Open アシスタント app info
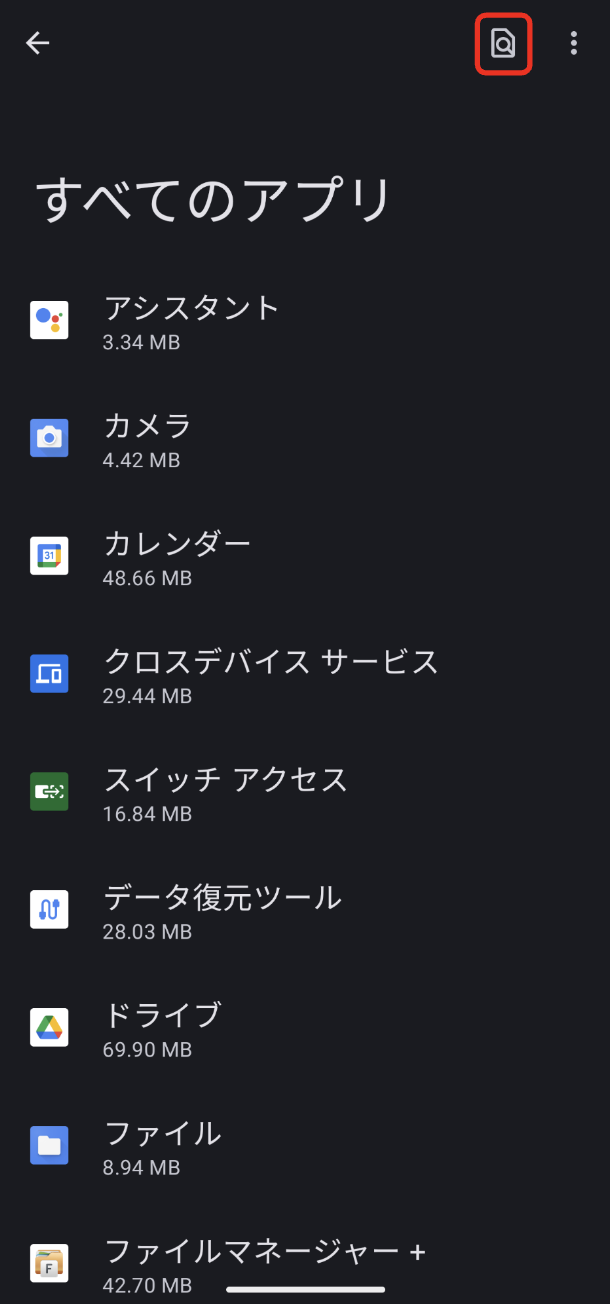Viewport: 610px width, 1304px height. (x=305, y=321)
